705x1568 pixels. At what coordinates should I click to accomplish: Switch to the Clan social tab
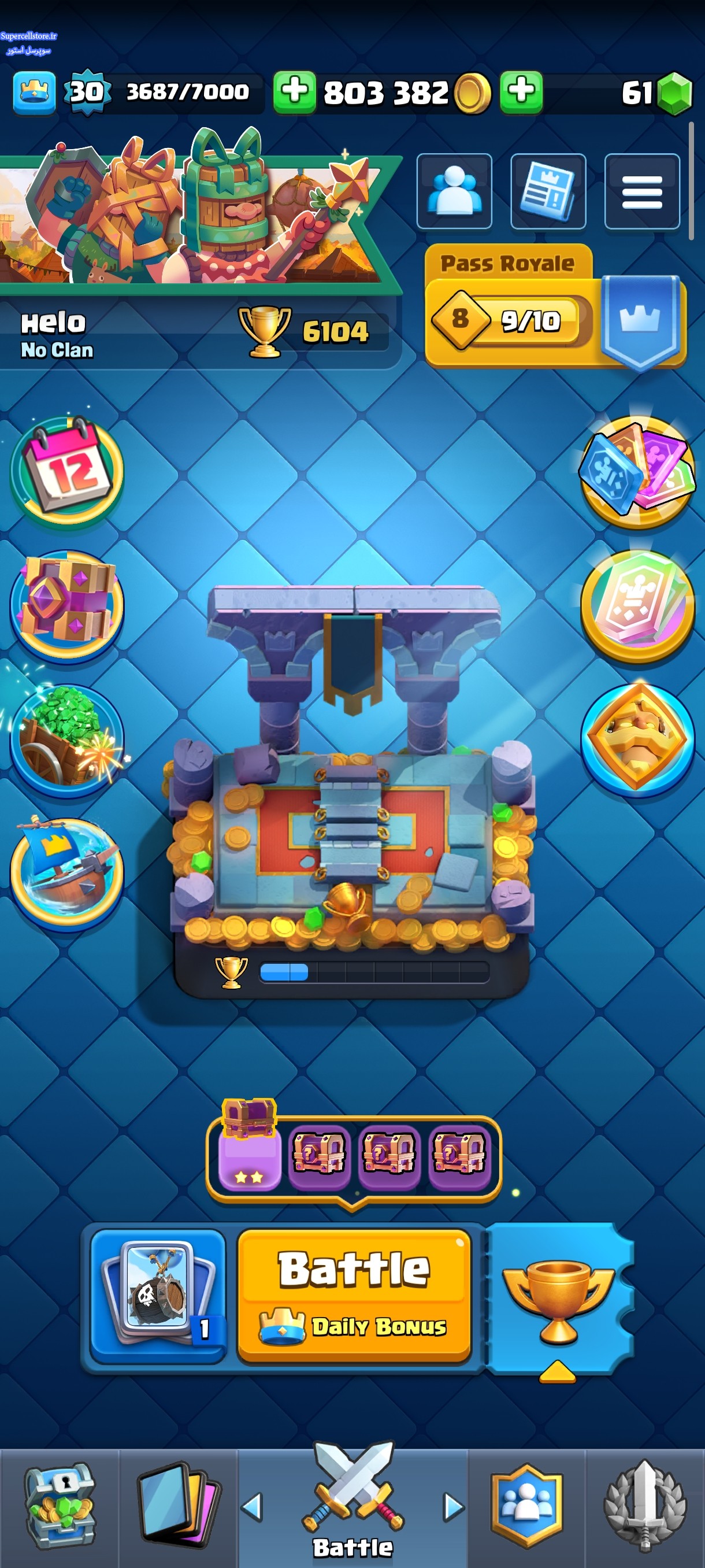pyautogui.click(x=526, y=1507)
